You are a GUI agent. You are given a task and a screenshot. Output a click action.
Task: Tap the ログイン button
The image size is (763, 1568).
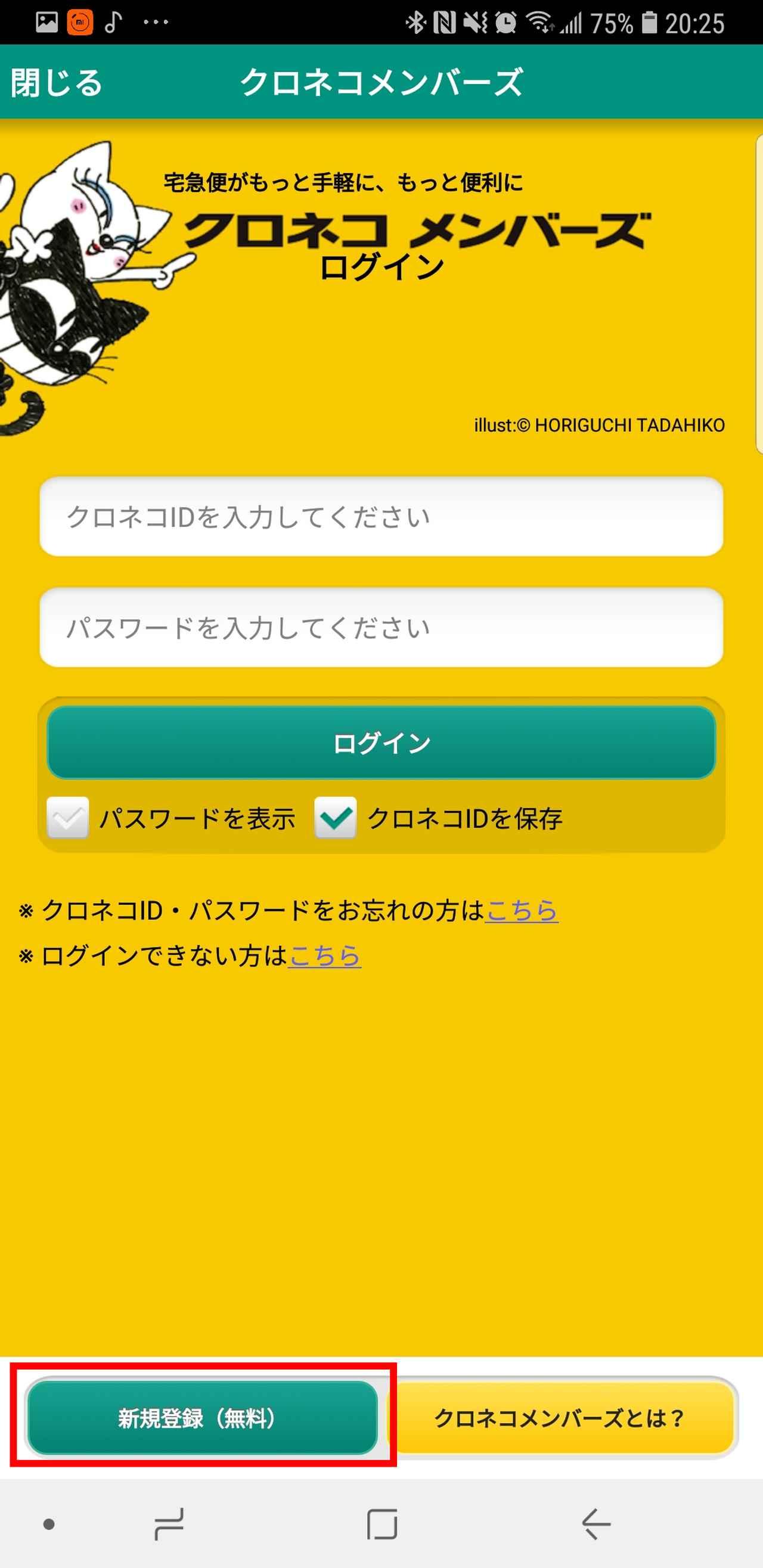click(381, 743)
